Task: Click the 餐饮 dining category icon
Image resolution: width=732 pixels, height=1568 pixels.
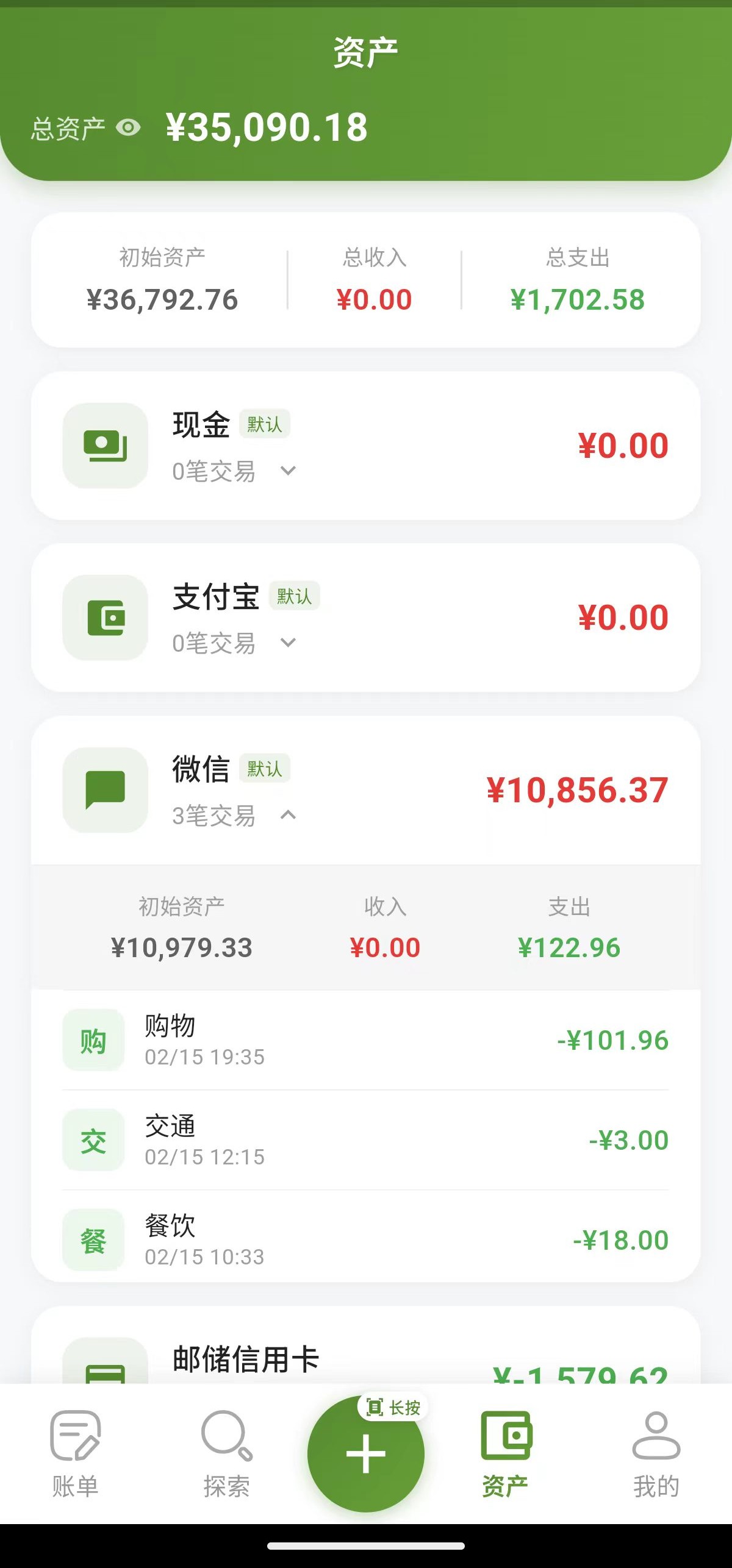Action: [x=93, y=1241]
